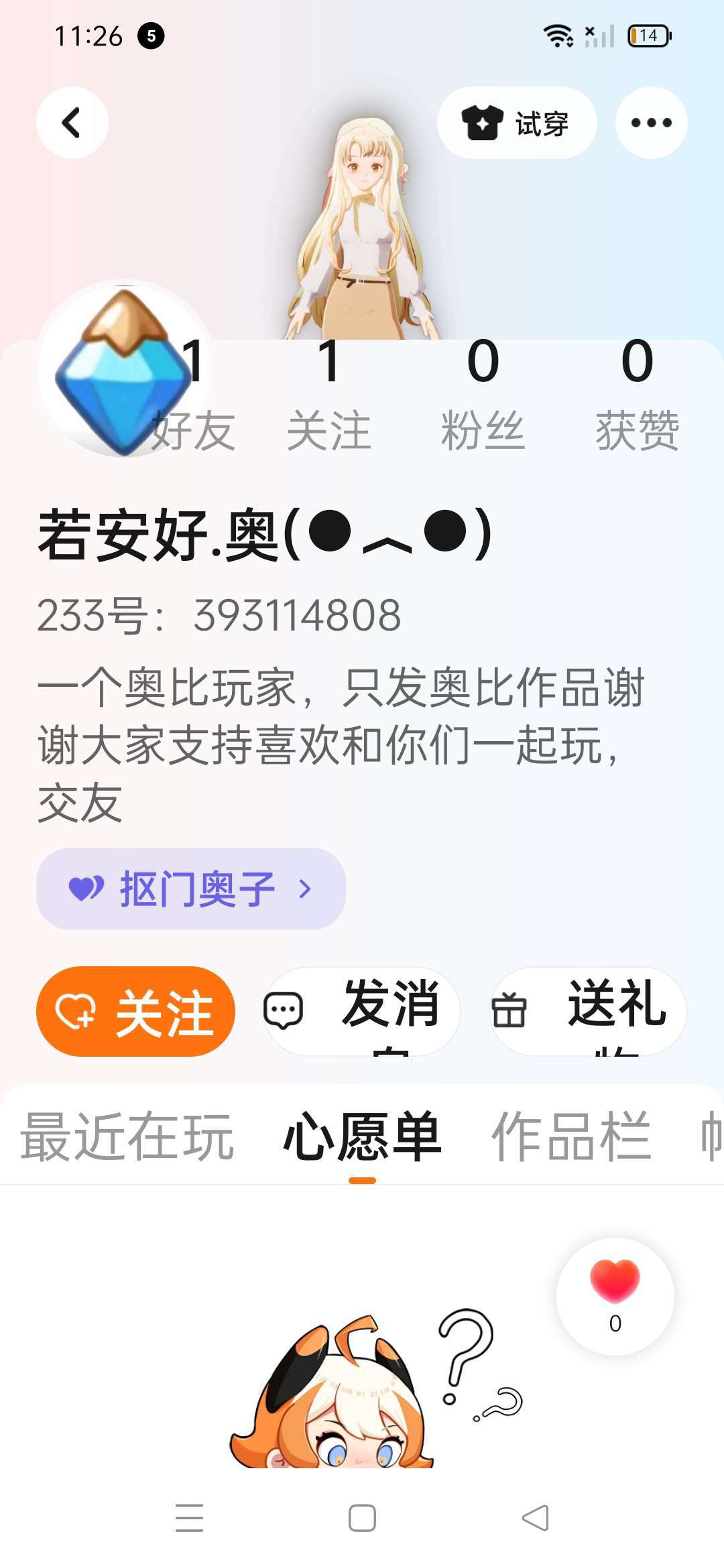Image resolution: width=724 pixels, height=1568 pixels.
Task: Switch to the 作品栏 tab
Action: tap(571, 1136)
